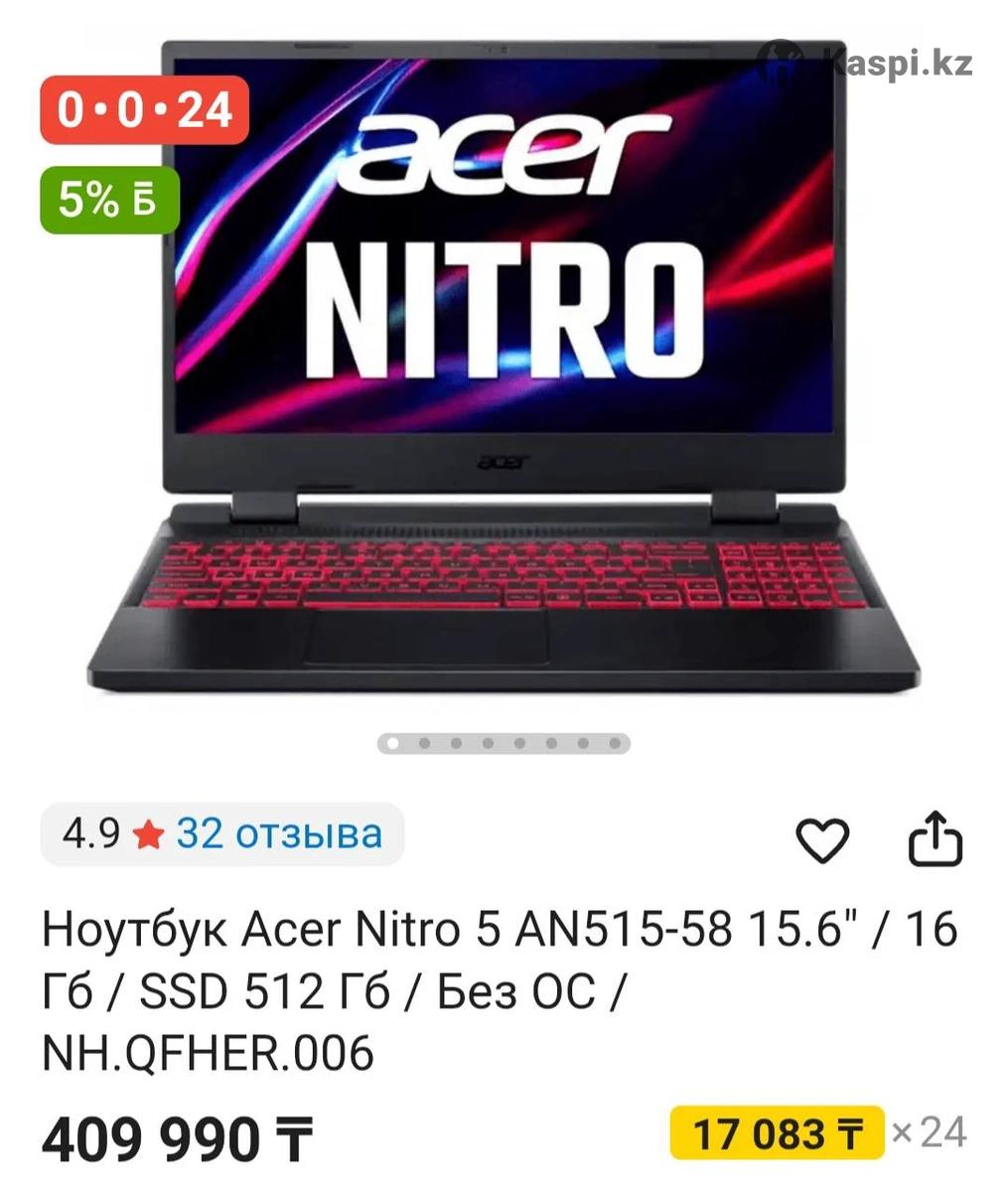This screenshot has height=1192, width=1008.
Task: Open the Acer Nitro product photo
Action: click(504, 368)
